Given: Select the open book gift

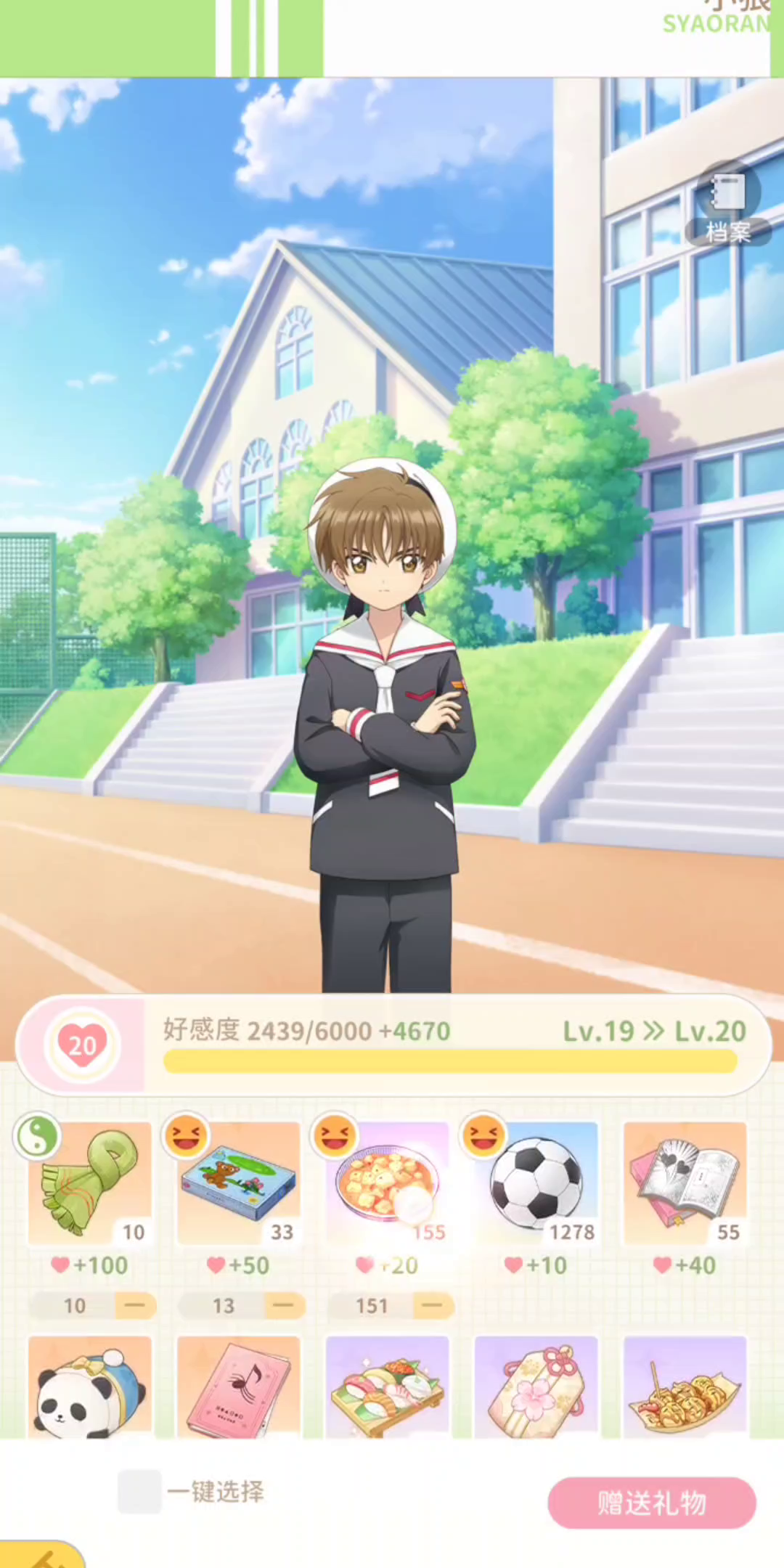Looking at the screenshot, I should click(685, 1184).
